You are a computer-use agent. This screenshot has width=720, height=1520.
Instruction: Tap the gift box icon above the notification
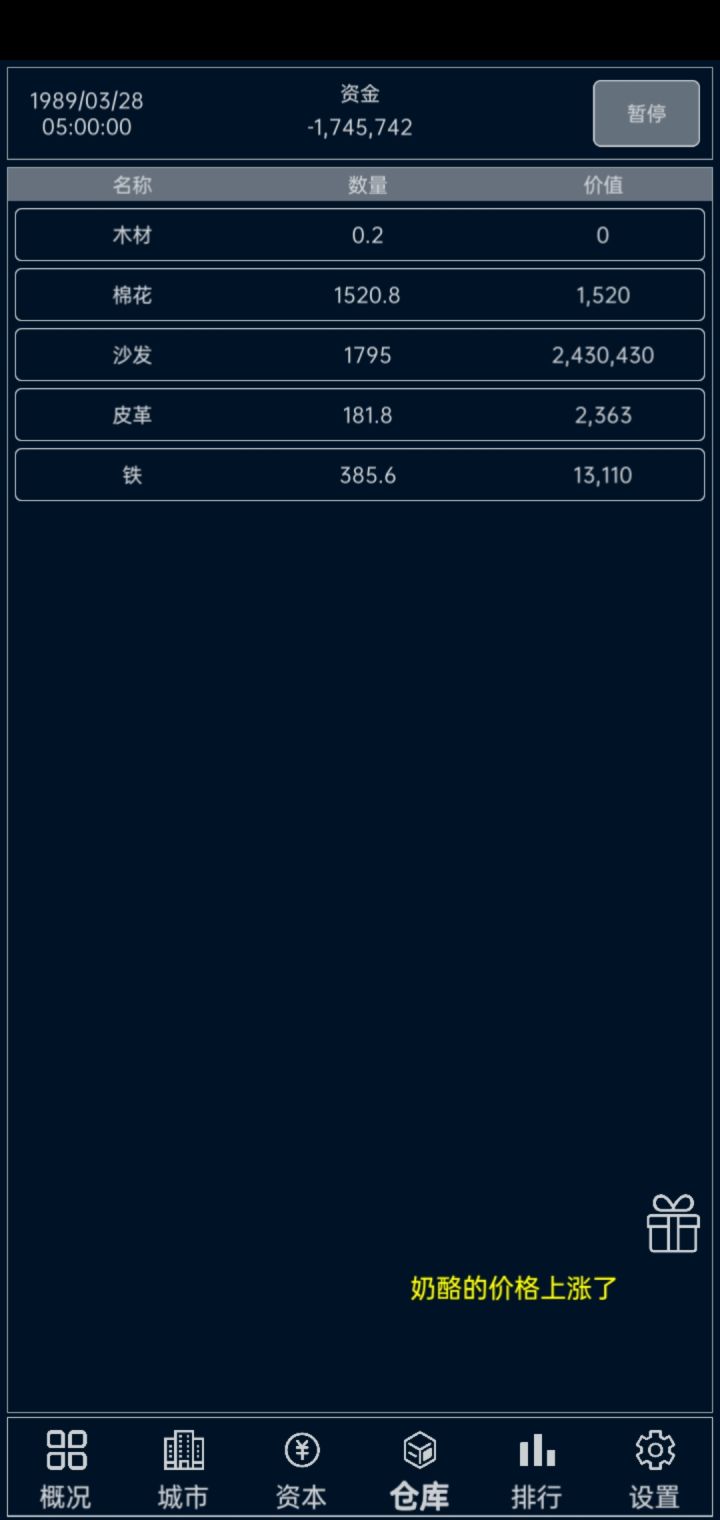[x=673, y=1222]
